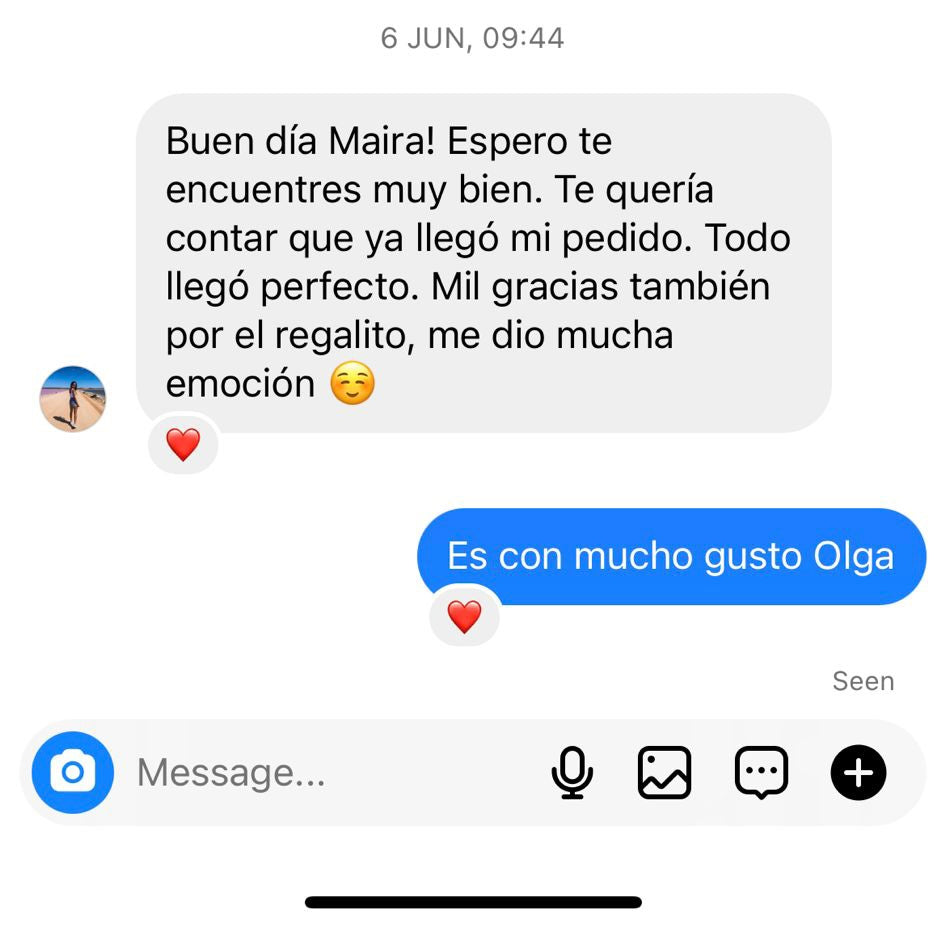View heart reaction on Olga's message
The height and width of the screenshot is (928, 946).
pyautogui.click(x=183, y=444)
